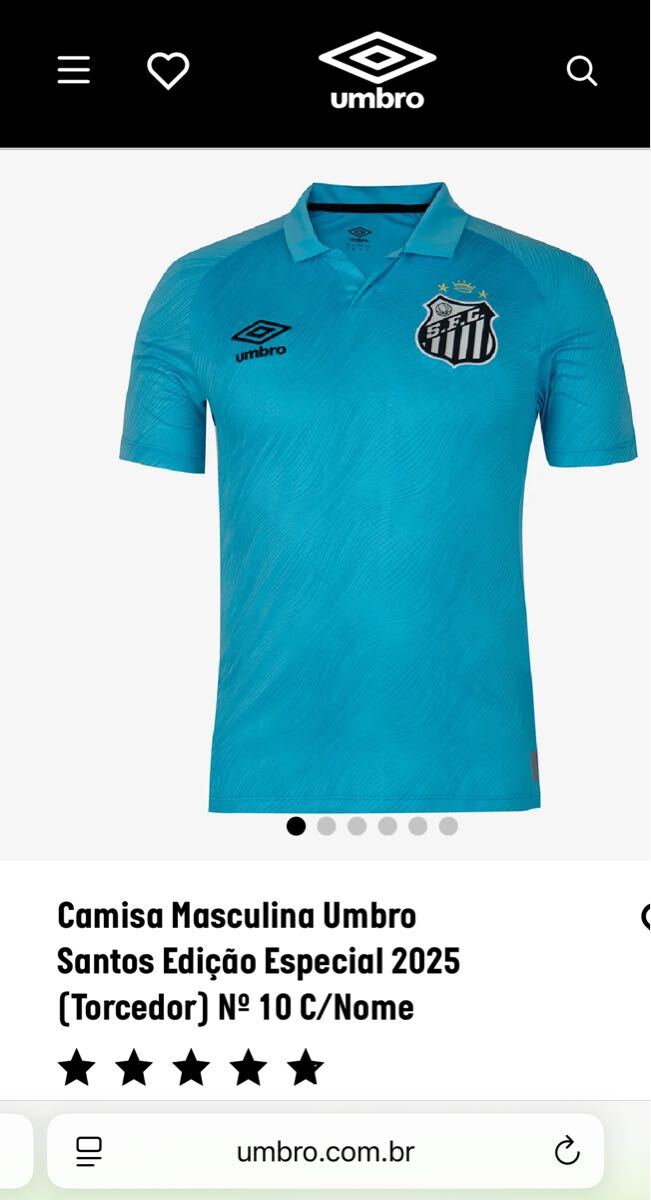Jump to the second image dot
The image size is (651, 1200).
(x=326, y=826)
